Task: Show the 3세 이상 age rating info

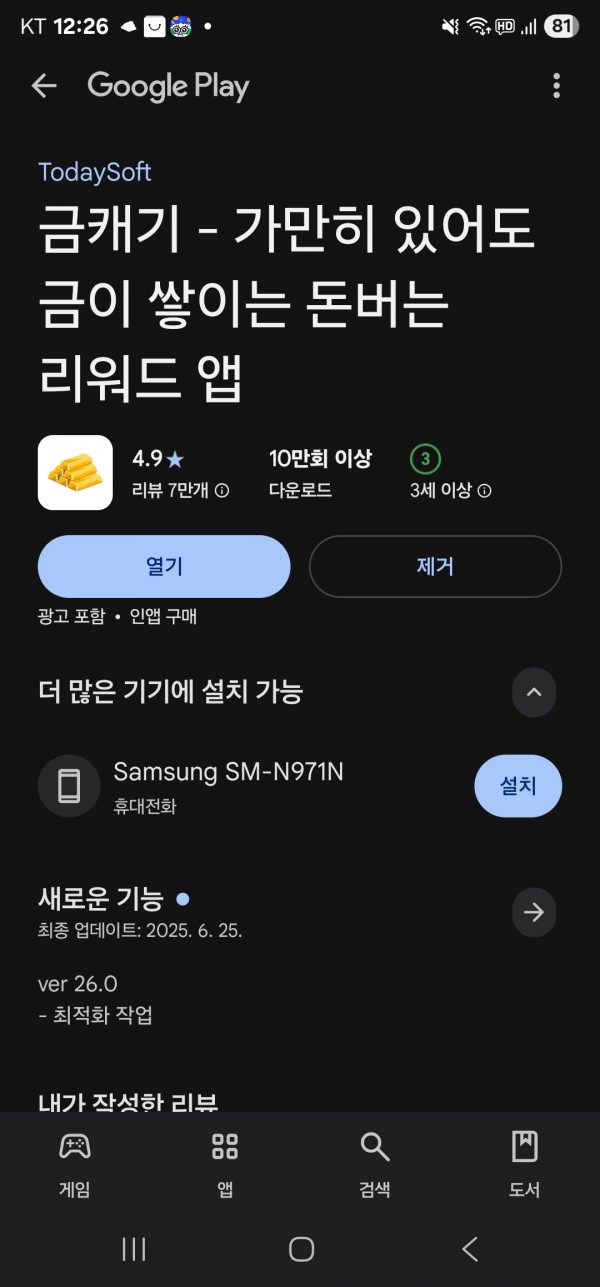Action: (450, 490)
